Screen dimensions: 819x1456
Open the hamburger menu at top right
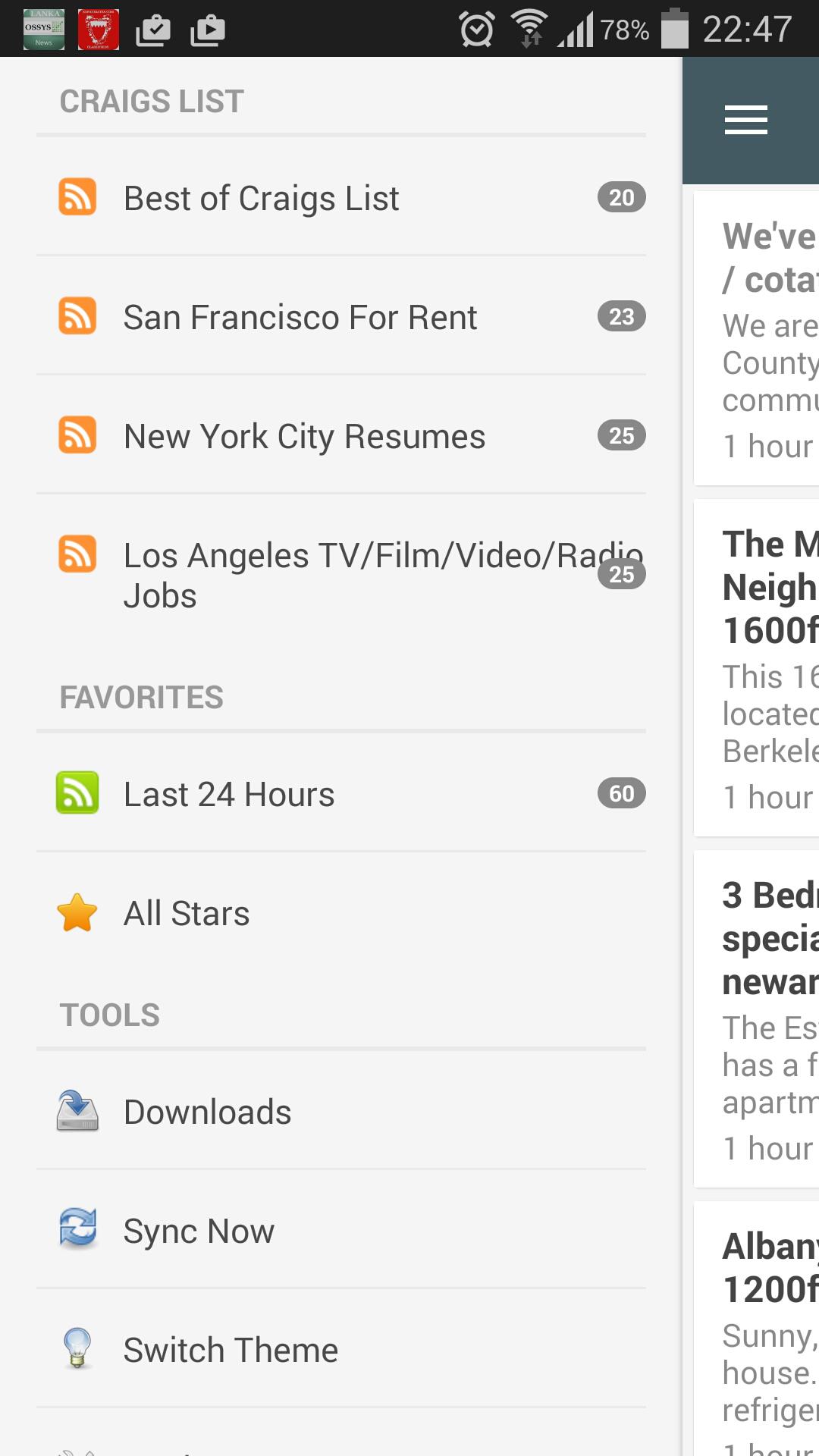tap(745, 119)
